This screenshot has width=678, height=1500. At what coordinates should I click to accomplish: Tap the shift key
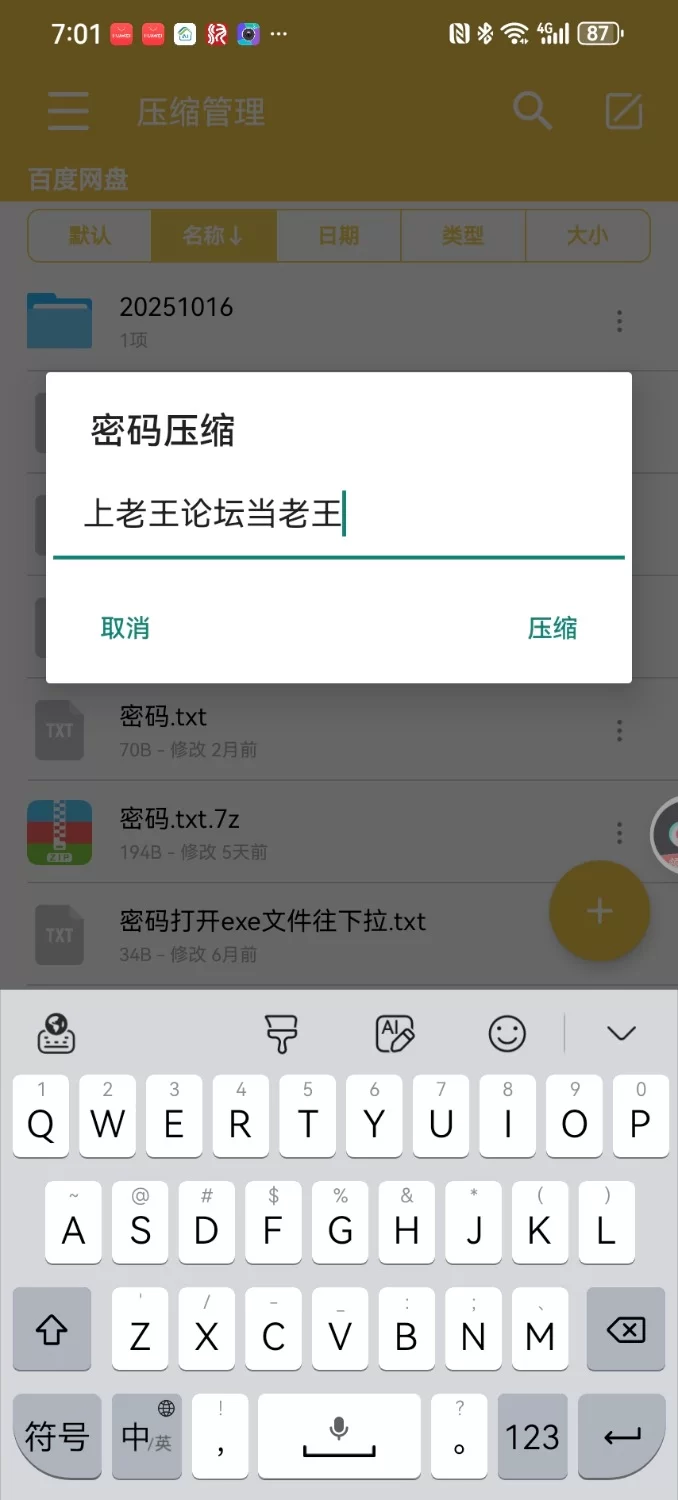pos(52,1330)
